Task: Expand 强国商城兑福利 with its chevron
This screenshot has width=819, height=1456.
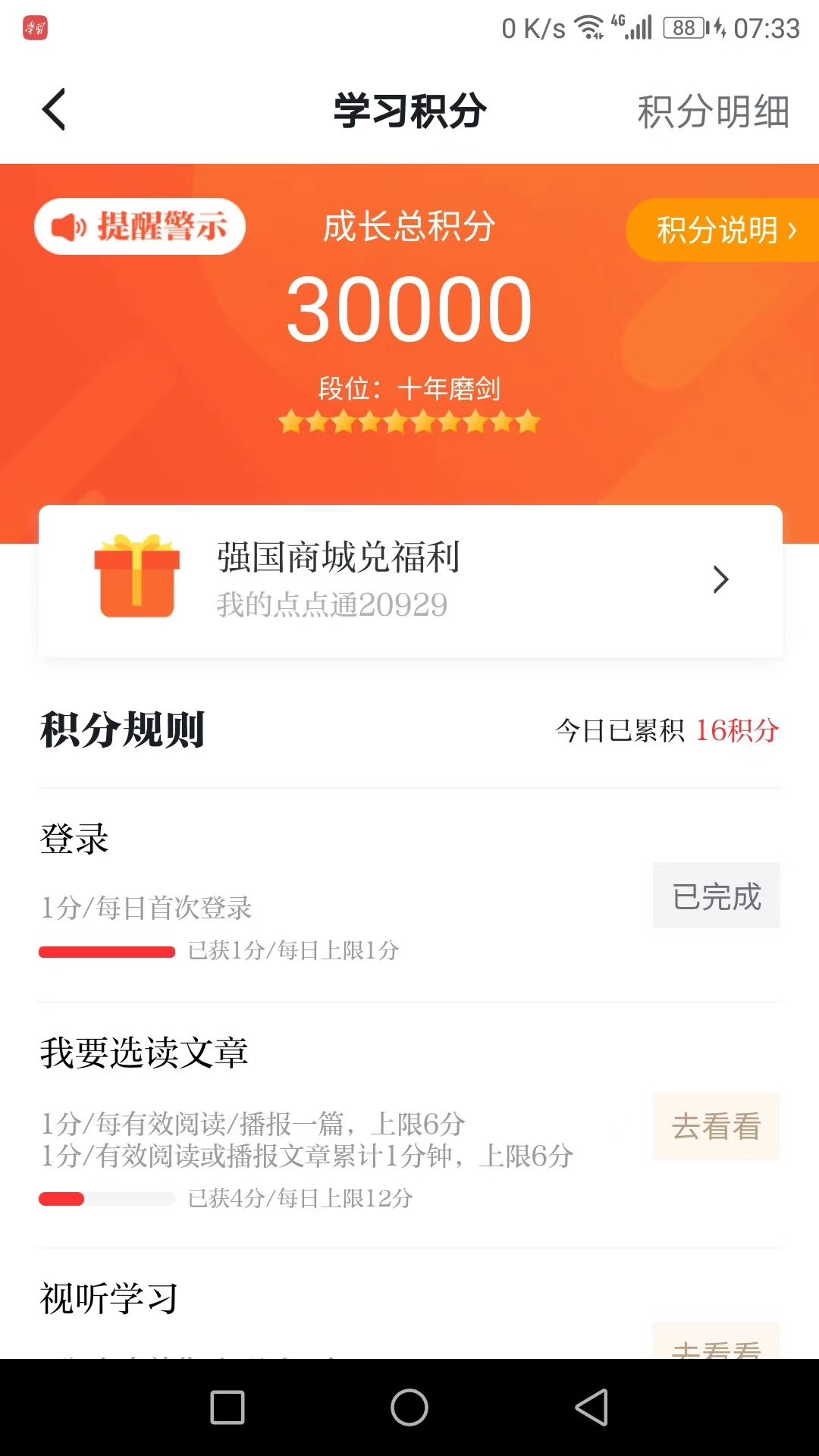Action: click(x=722, y=580)
